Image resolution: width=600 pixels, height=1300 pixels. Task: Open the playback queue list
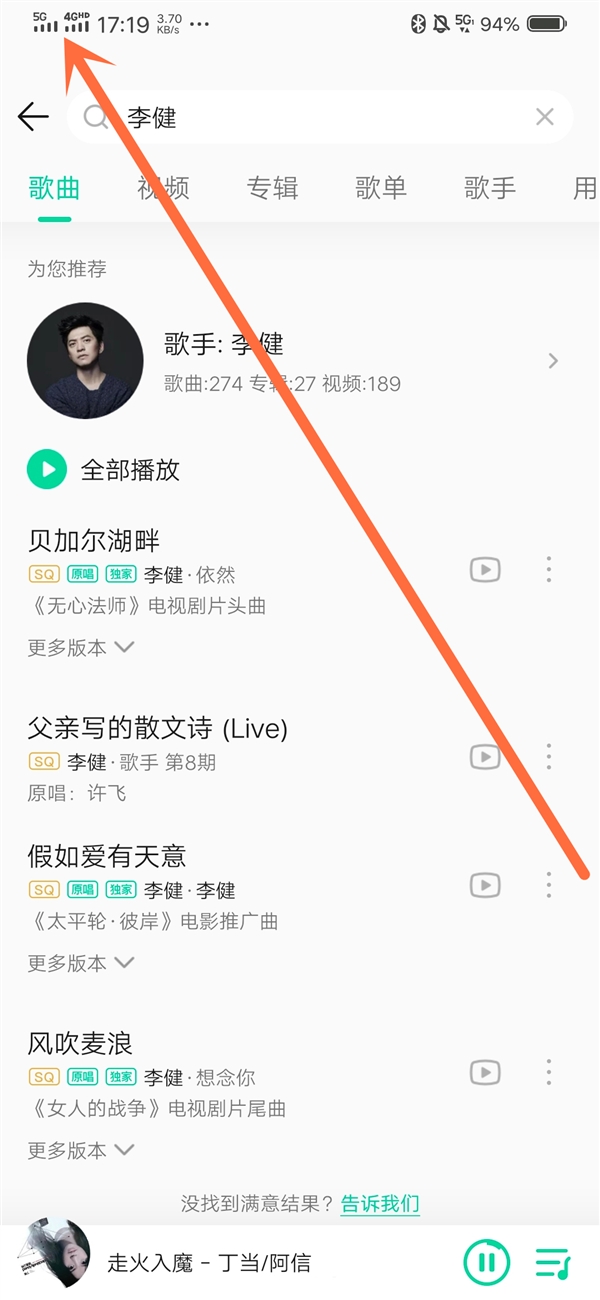(552, 1262)
